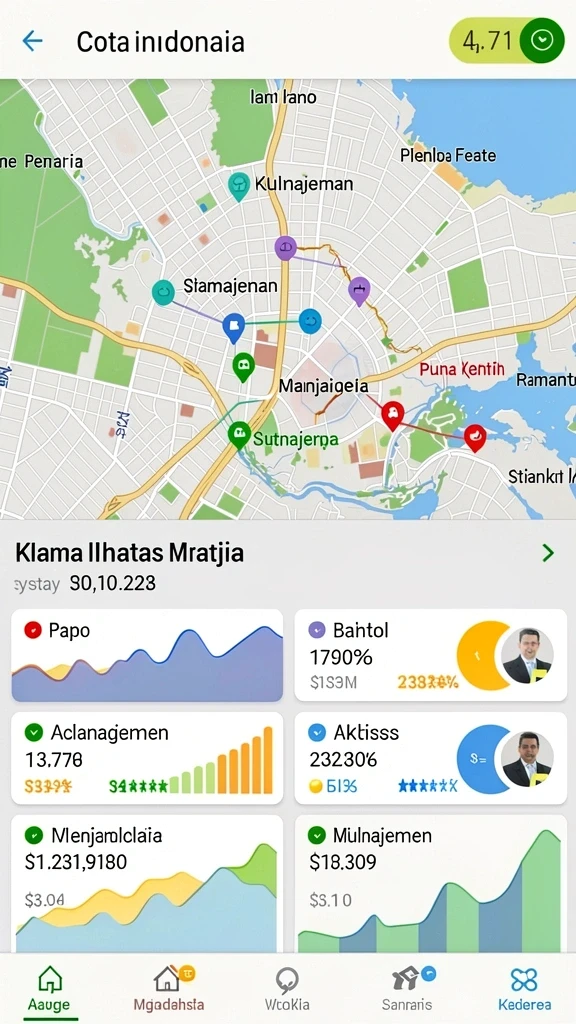Switch to the Sanraris tab

pos(407,989)
